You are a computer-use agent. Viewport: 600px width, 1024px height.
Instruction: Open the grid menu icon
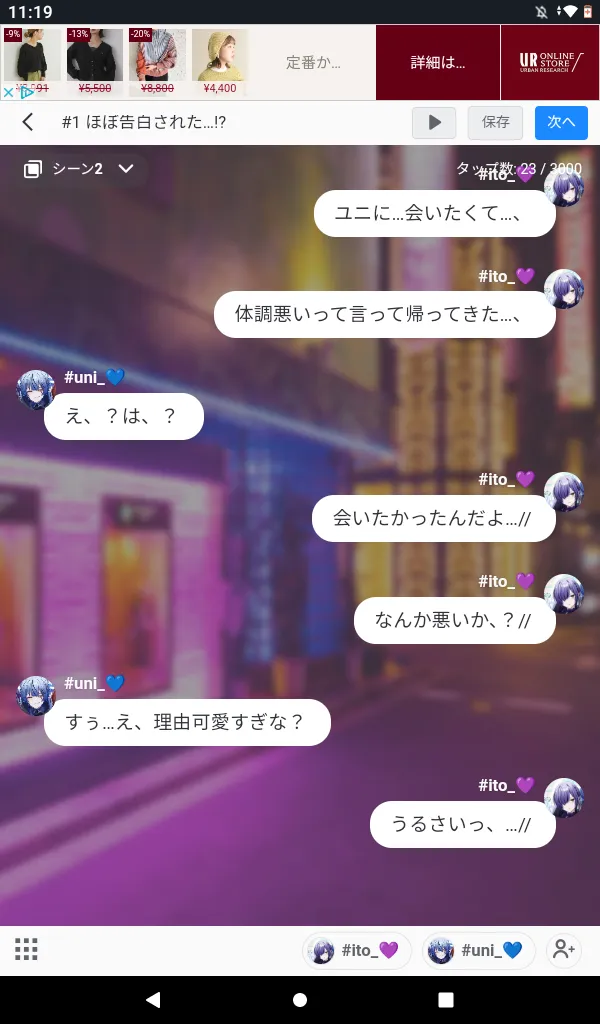coord(26,949)
